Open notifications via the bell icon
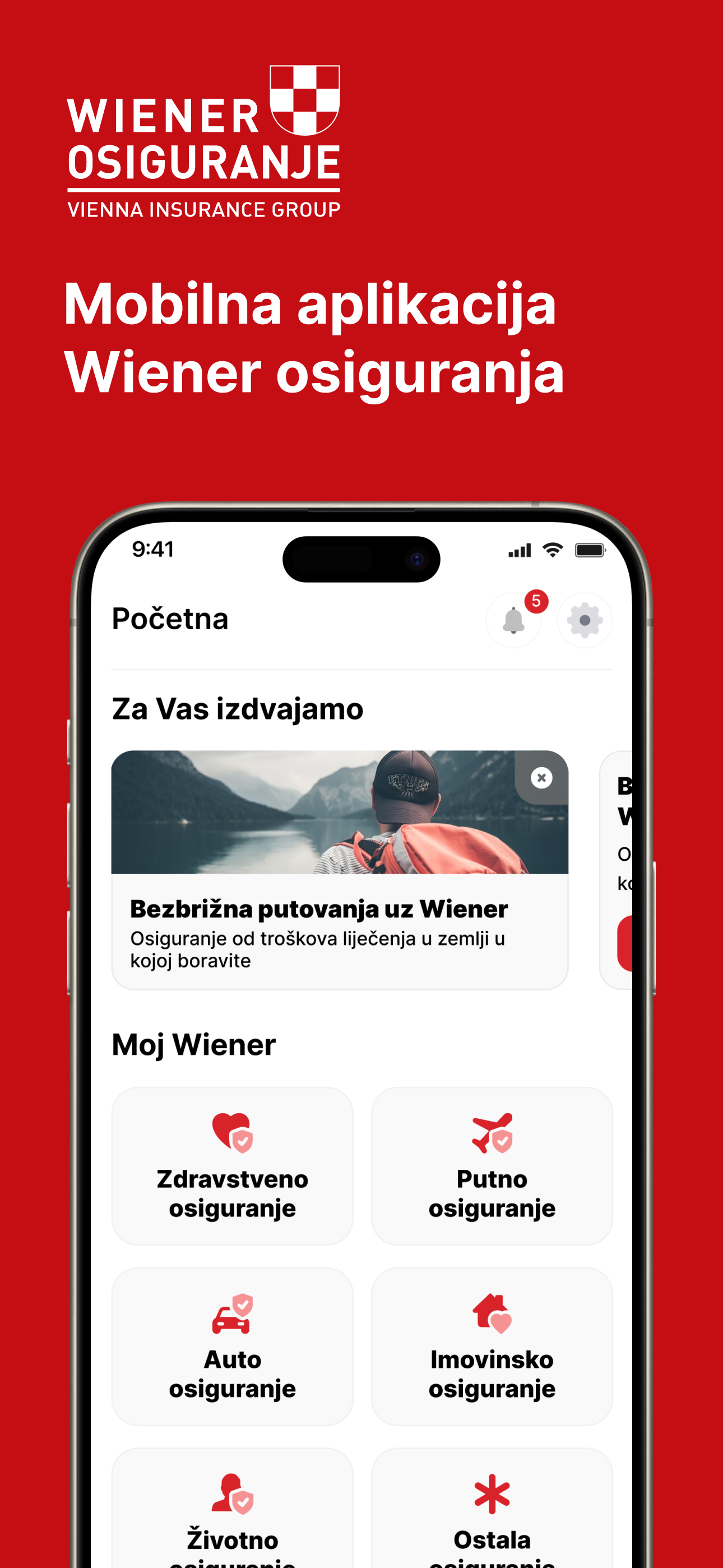 (513, 620)
